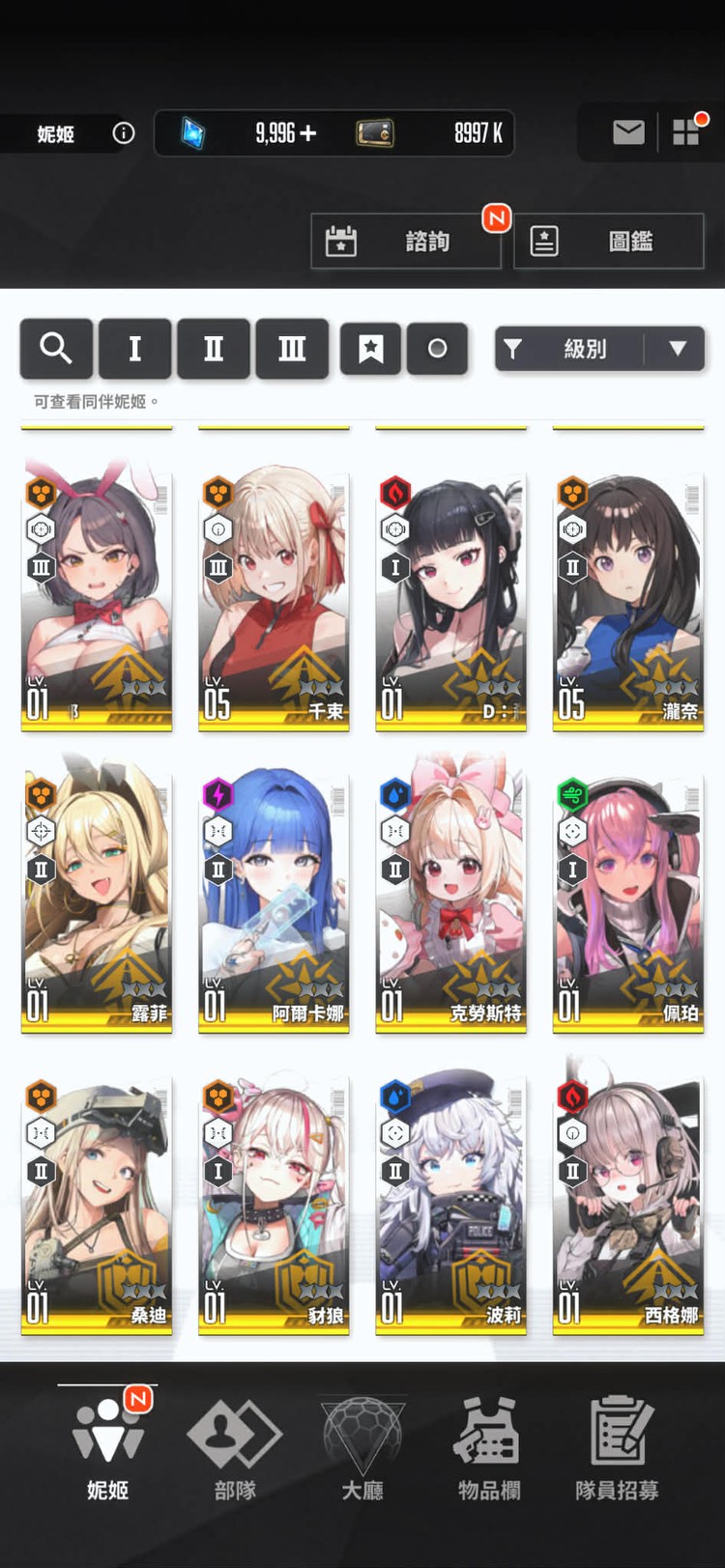This screenshot has height=1568, width=725.
Task: Open 隊員招募 recruitment tab
Action: click(617, 1449)
